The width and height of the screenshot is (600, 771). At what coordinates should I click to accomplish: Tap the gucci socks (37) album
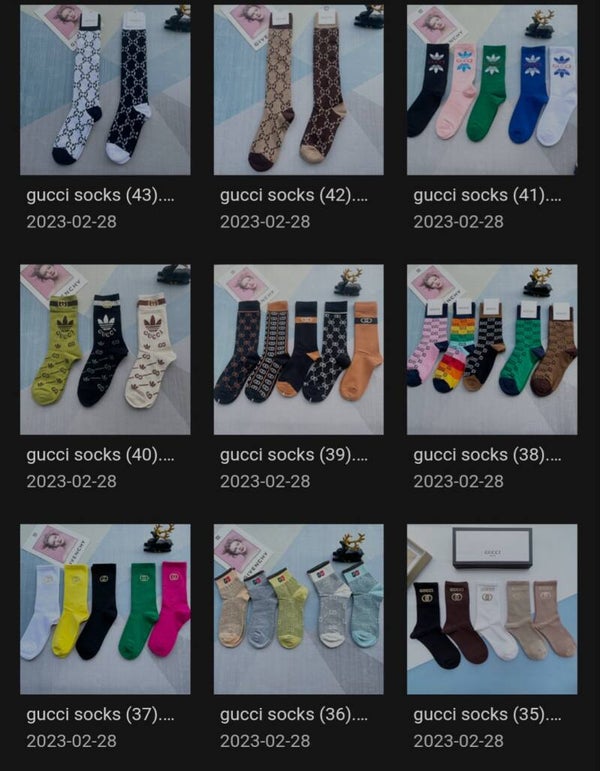(105, 608)
